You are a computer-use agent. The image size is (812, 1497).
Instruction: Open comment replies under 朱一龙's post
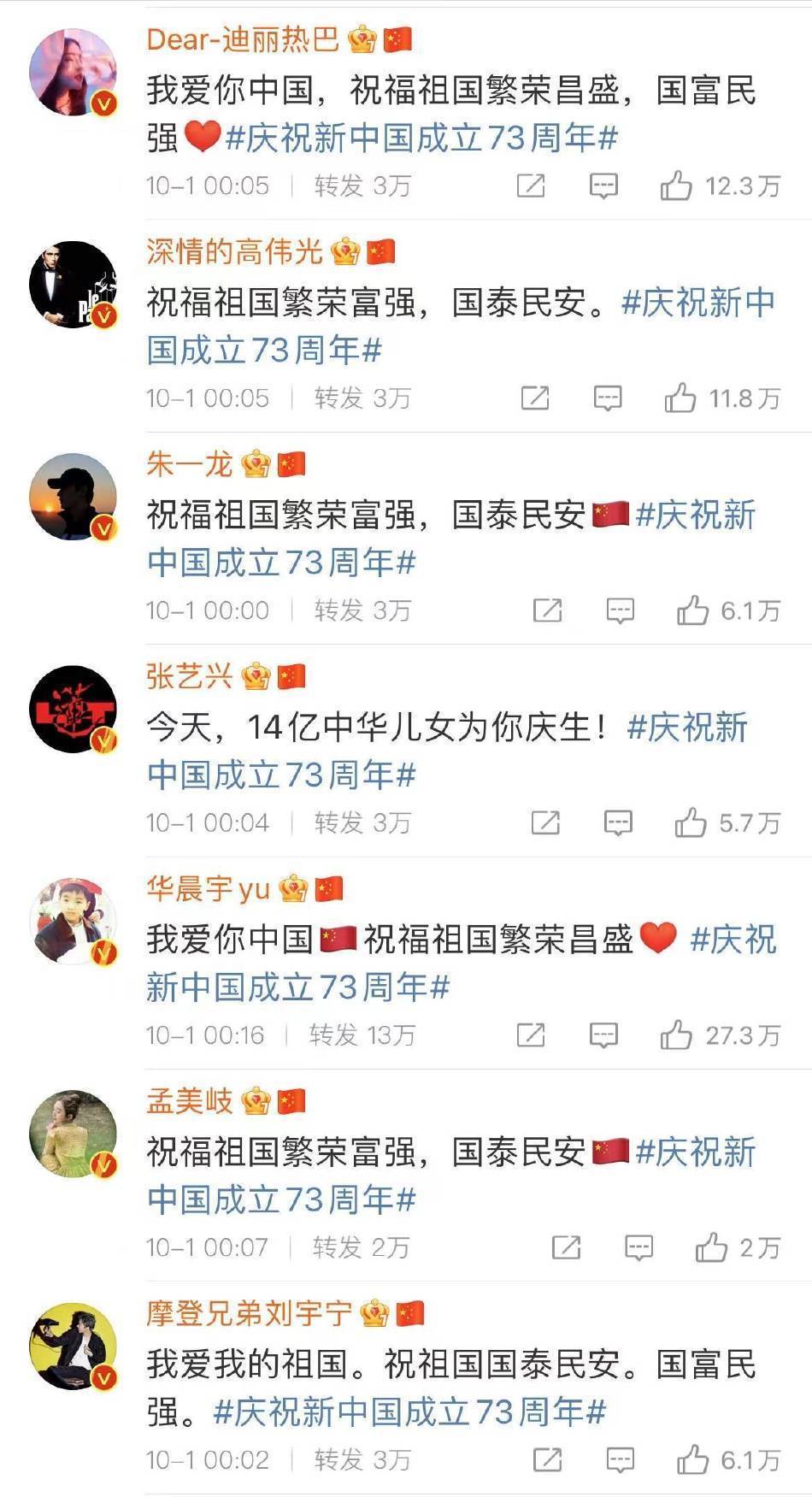pyautogui.click(x=620, y=610)
